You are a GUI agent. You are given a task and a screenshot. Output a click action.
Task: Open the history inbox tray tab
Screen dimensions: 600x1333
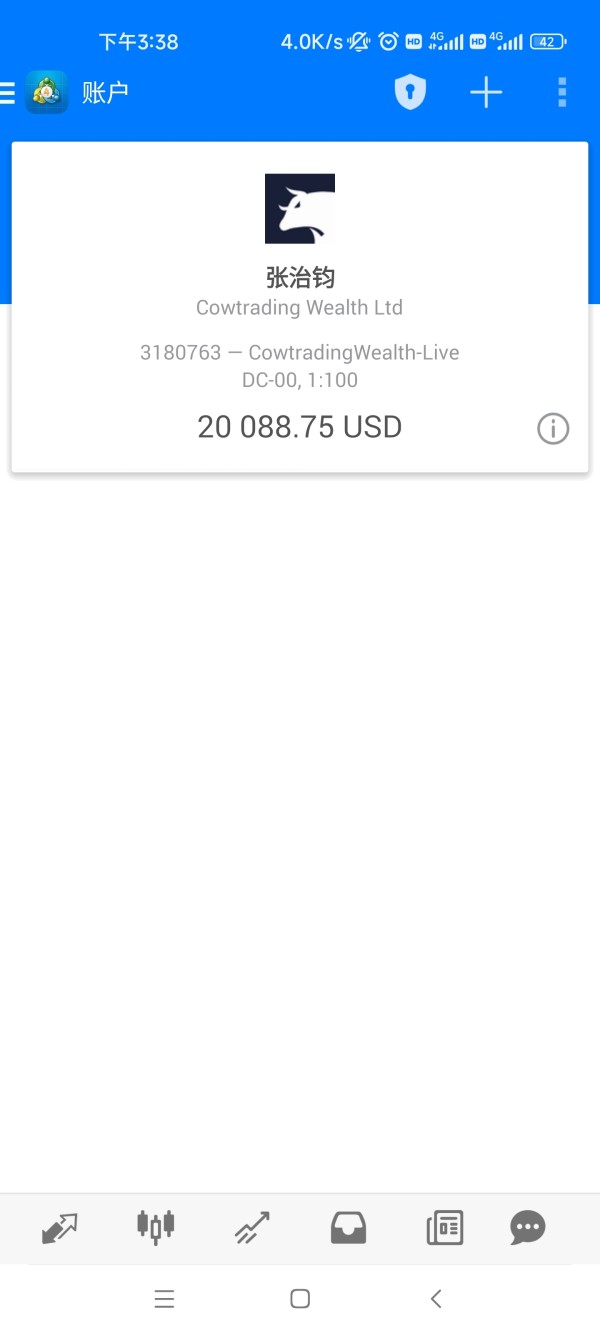click(x=349, y=1228)
